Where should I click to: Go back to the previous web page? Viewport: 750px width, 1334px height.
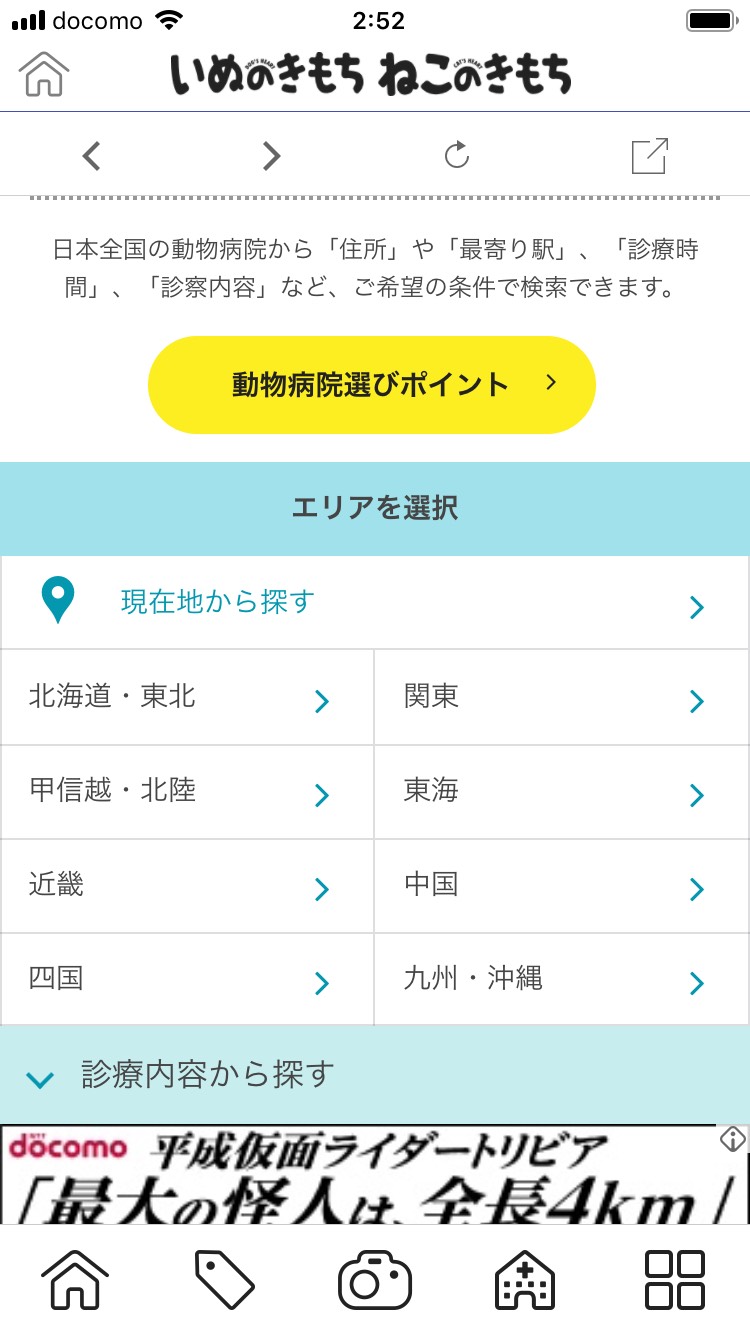point(92,155)
